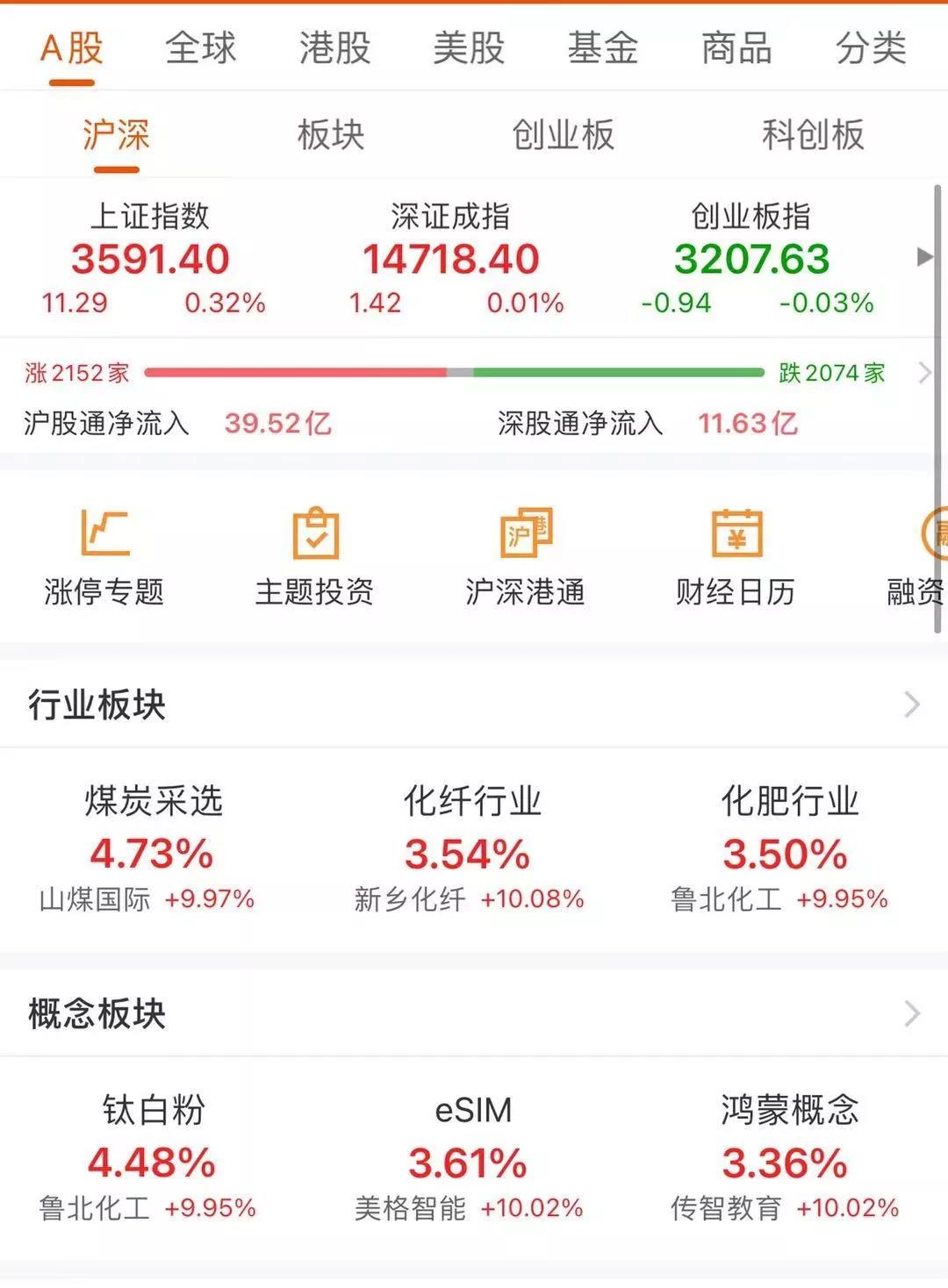This screenshot has height=1288, width=948.
Task: Expand the 行业板块 section
Action: (x=911, y=705)
